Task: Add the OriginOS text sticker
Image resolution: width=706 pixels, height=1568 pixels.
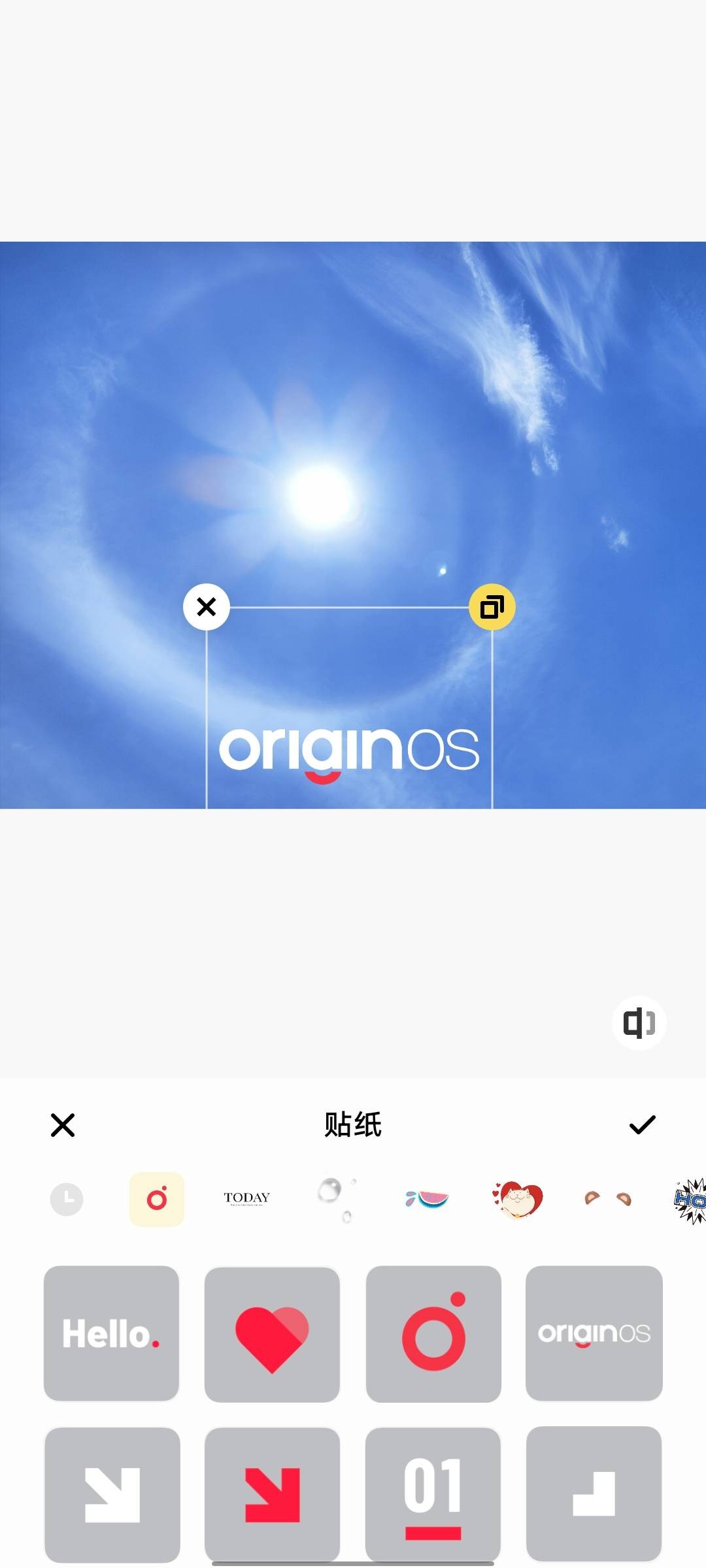Action: pos(594,1333)
